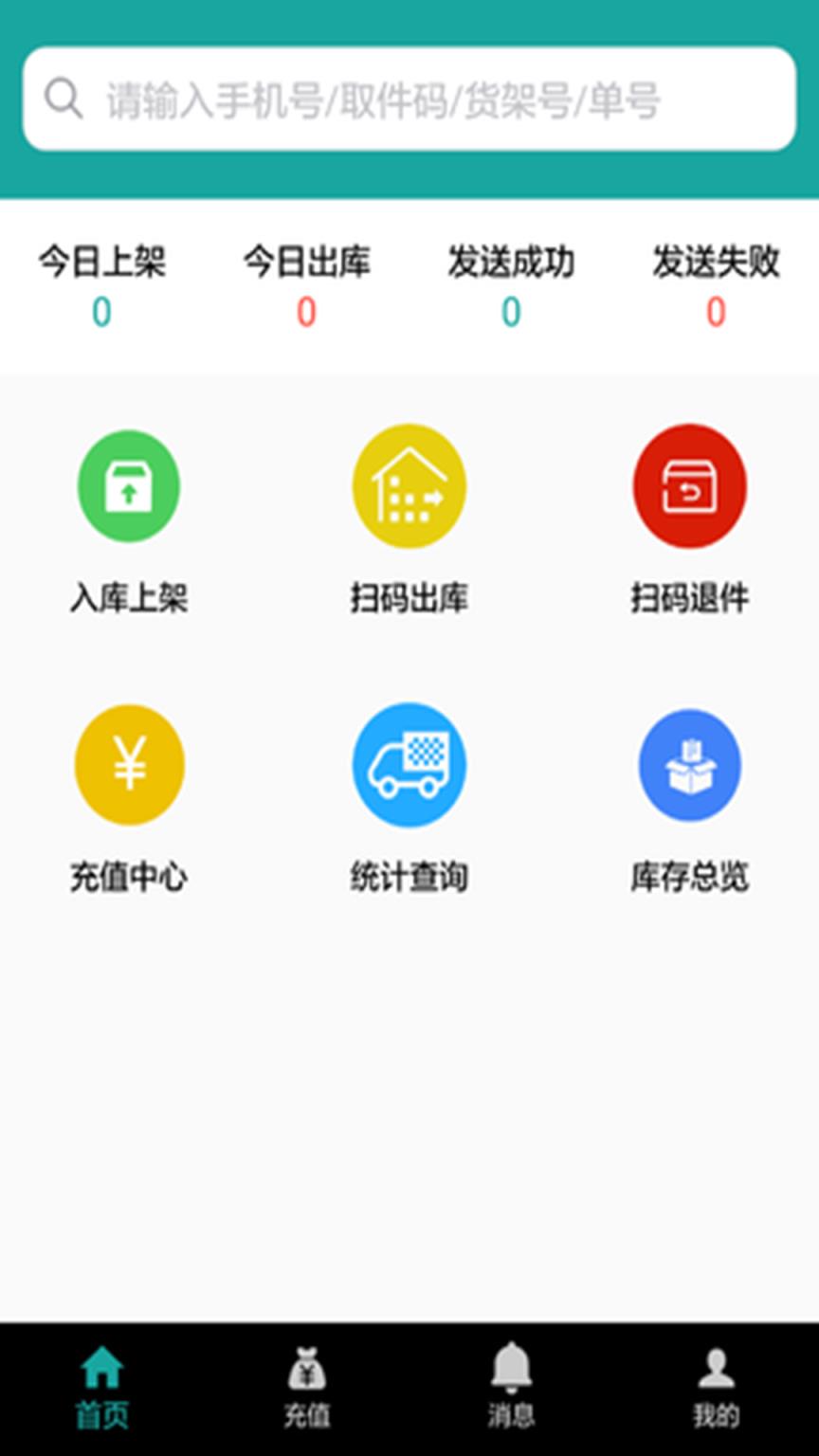
Task: Switch to the 消息 tab
Action: point(512,1412)
